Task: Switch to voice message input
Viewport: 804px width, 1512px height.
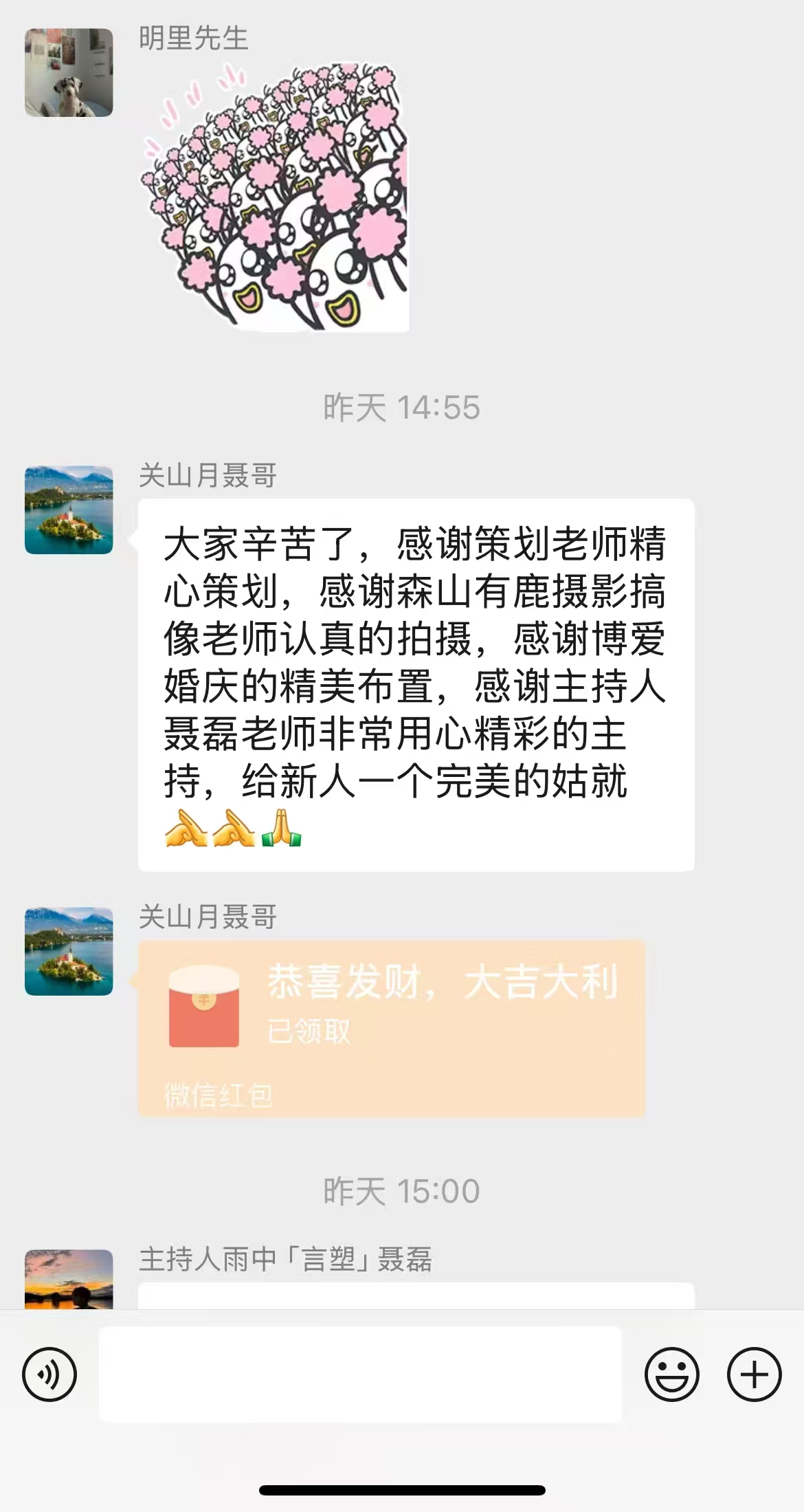Action: coord(49,1375)
